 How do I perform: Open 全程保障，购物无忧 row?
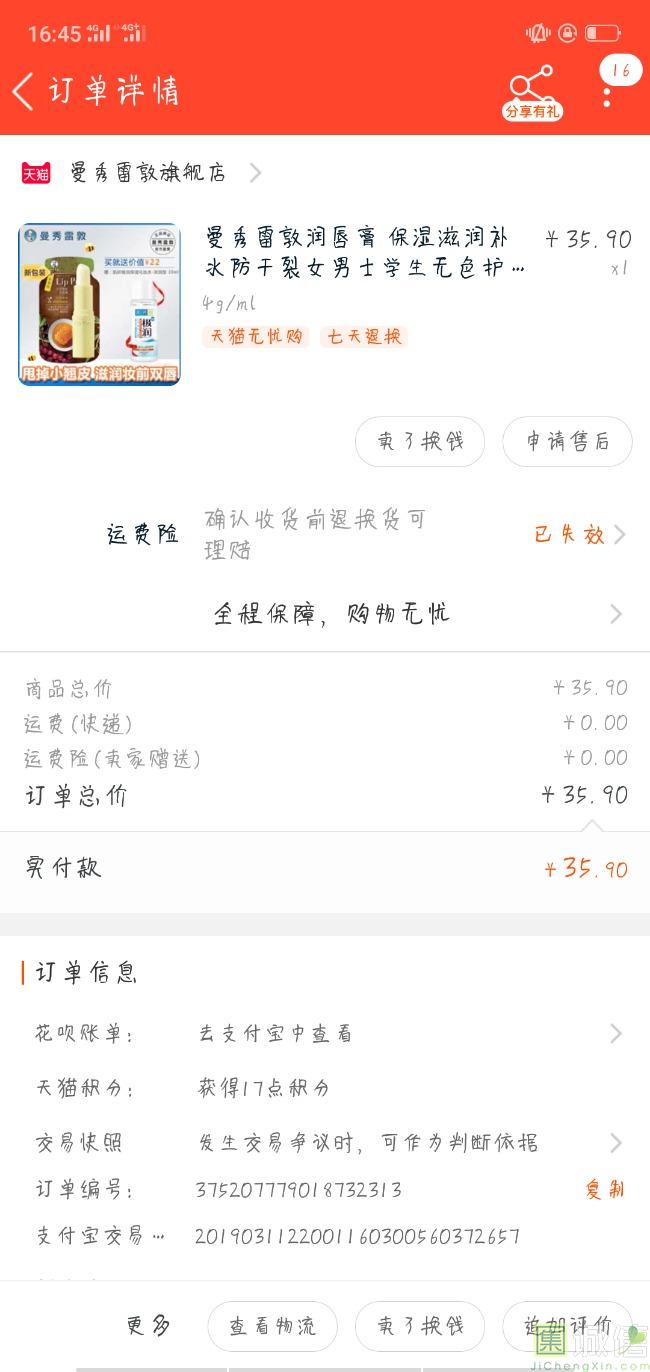click(330, 614)
